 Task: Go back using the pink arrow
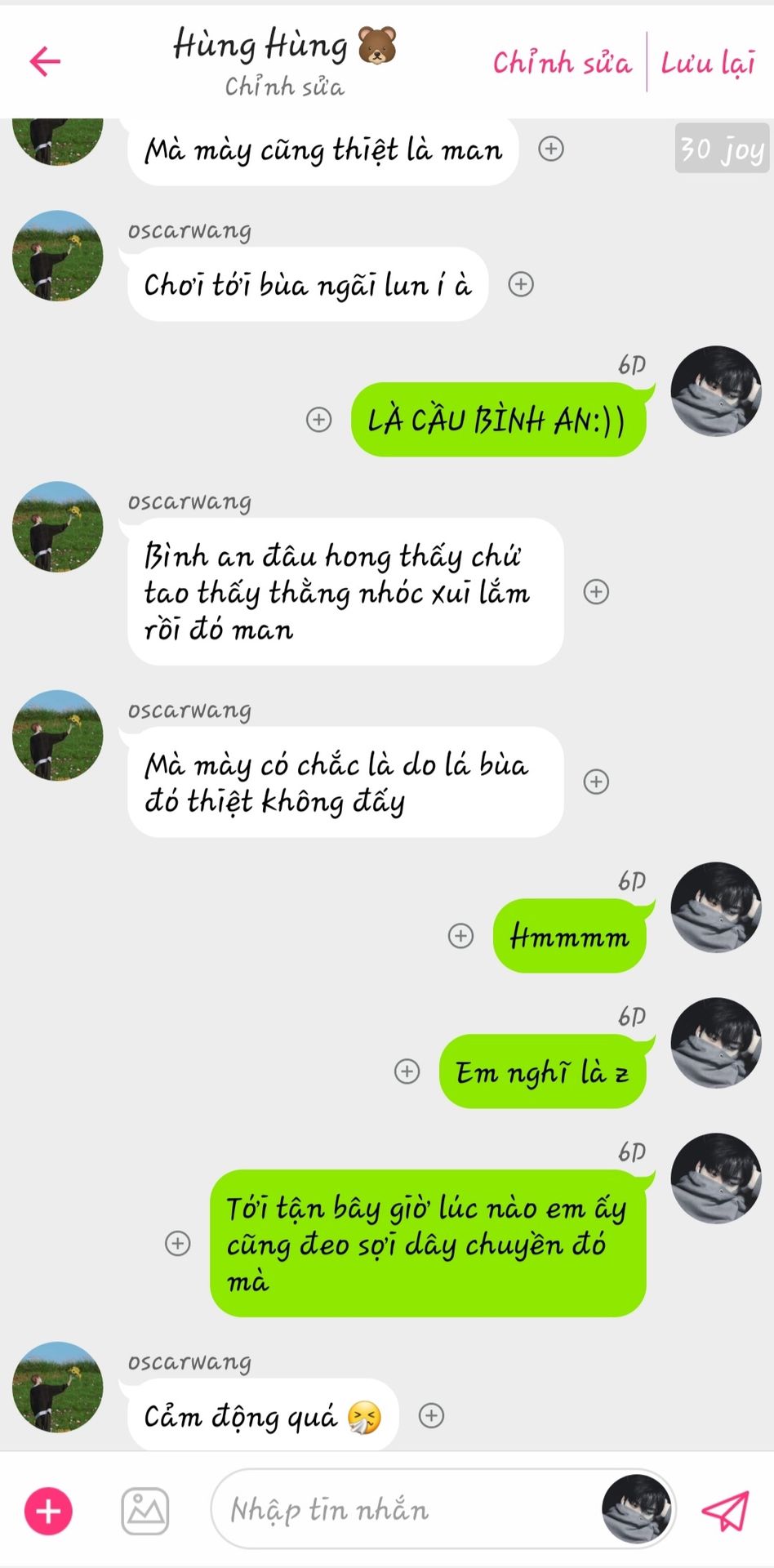click(x=45, y=61)
